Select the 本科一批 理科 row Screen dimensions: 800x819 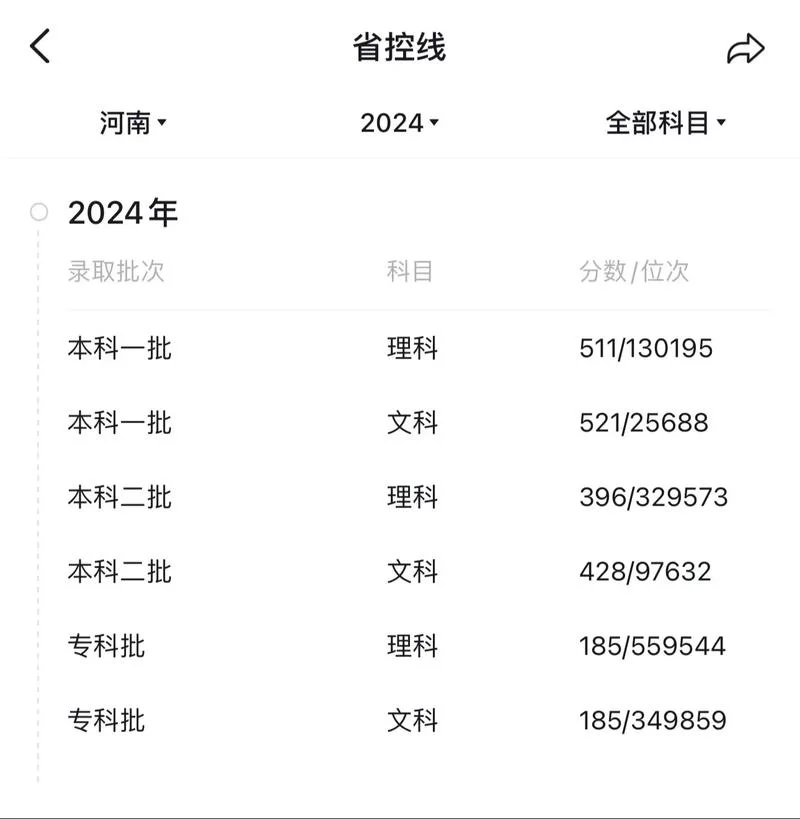pos(400,348)
